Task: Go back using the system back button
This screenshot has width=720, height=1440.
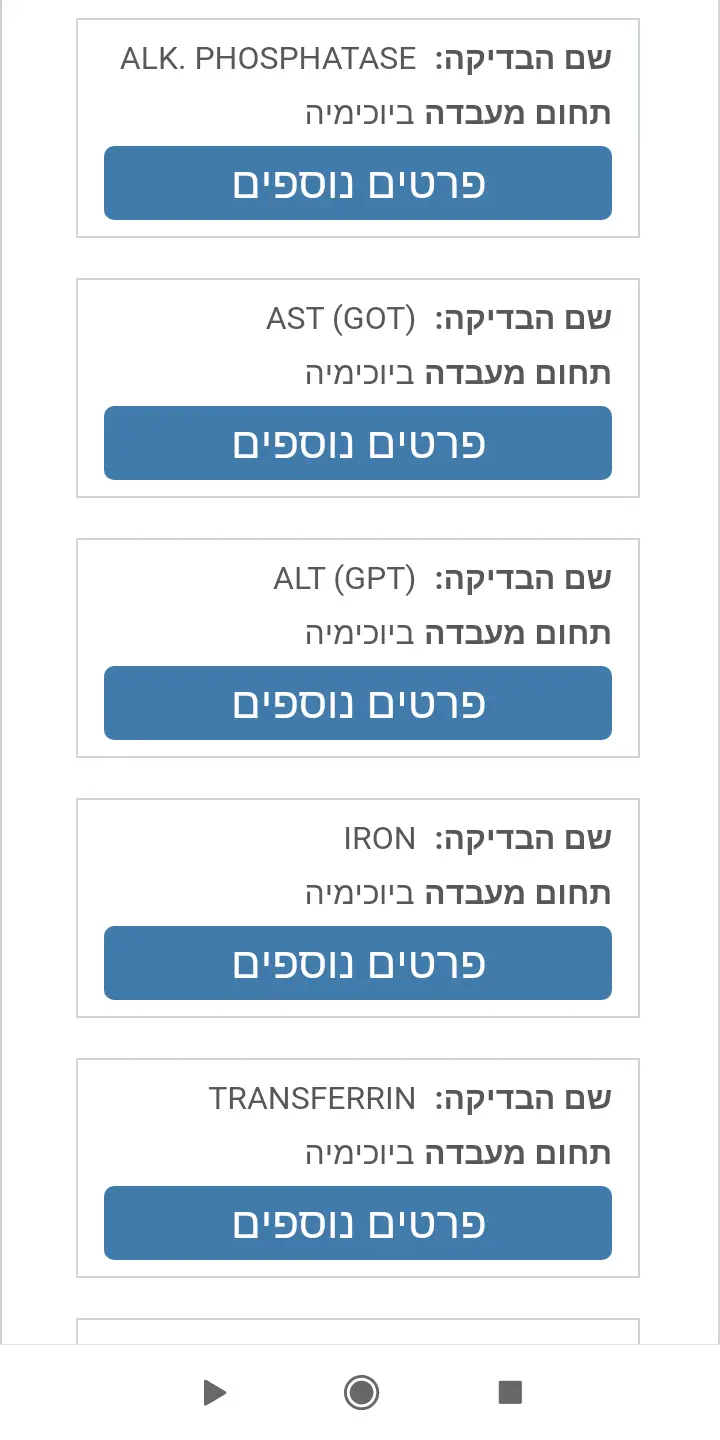Action: pyautogui.click(x=214, y=1392)
